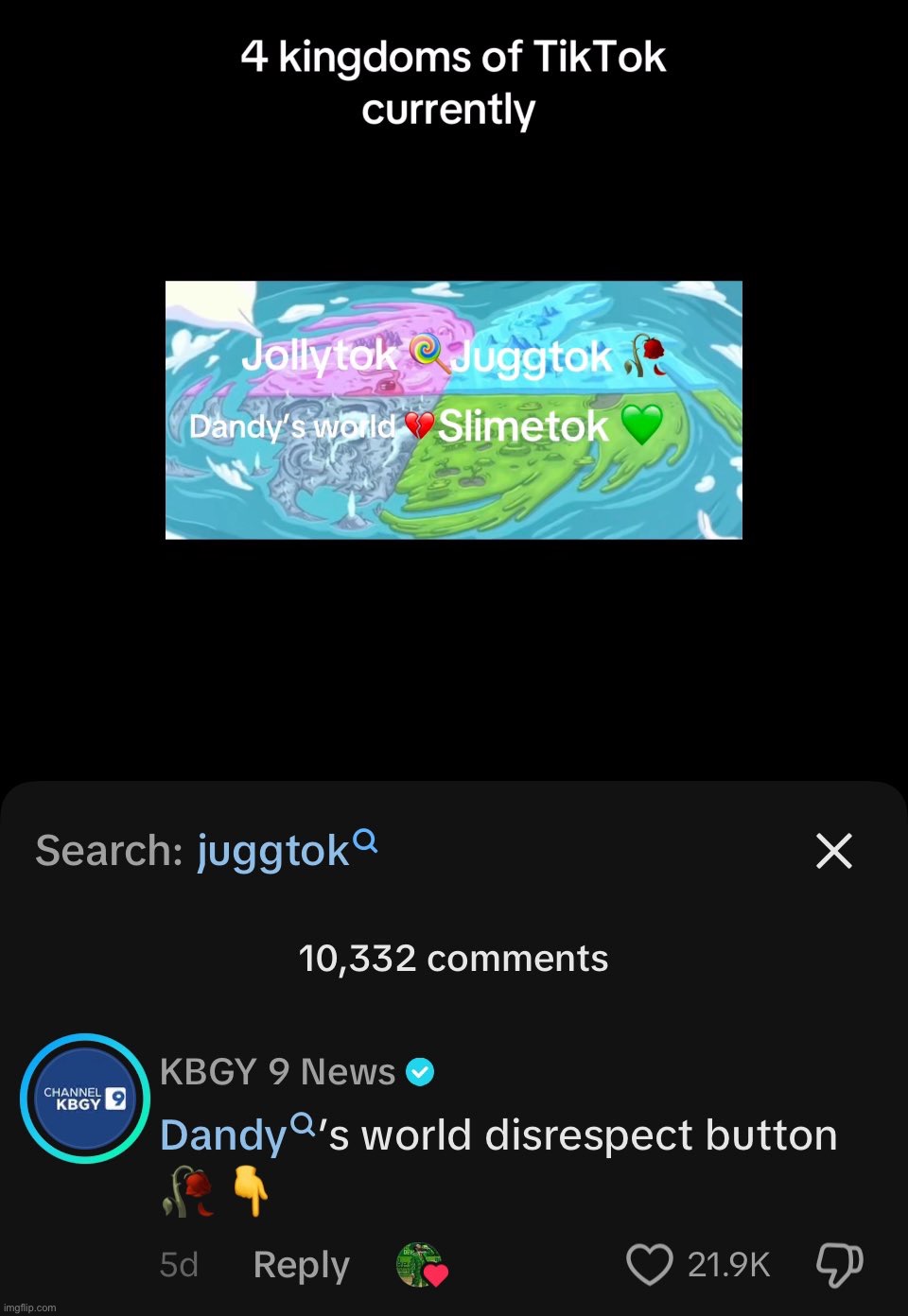Open the juggtok search suggestion

point(284,851)
